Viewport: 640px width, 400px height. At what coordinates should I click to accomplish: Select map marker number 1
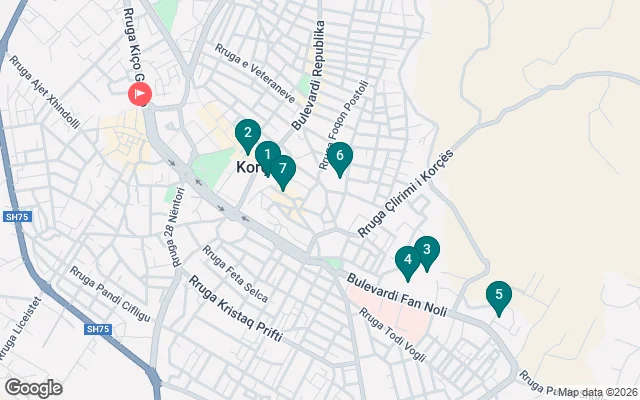pyautogui.click(x=266, y=155)
